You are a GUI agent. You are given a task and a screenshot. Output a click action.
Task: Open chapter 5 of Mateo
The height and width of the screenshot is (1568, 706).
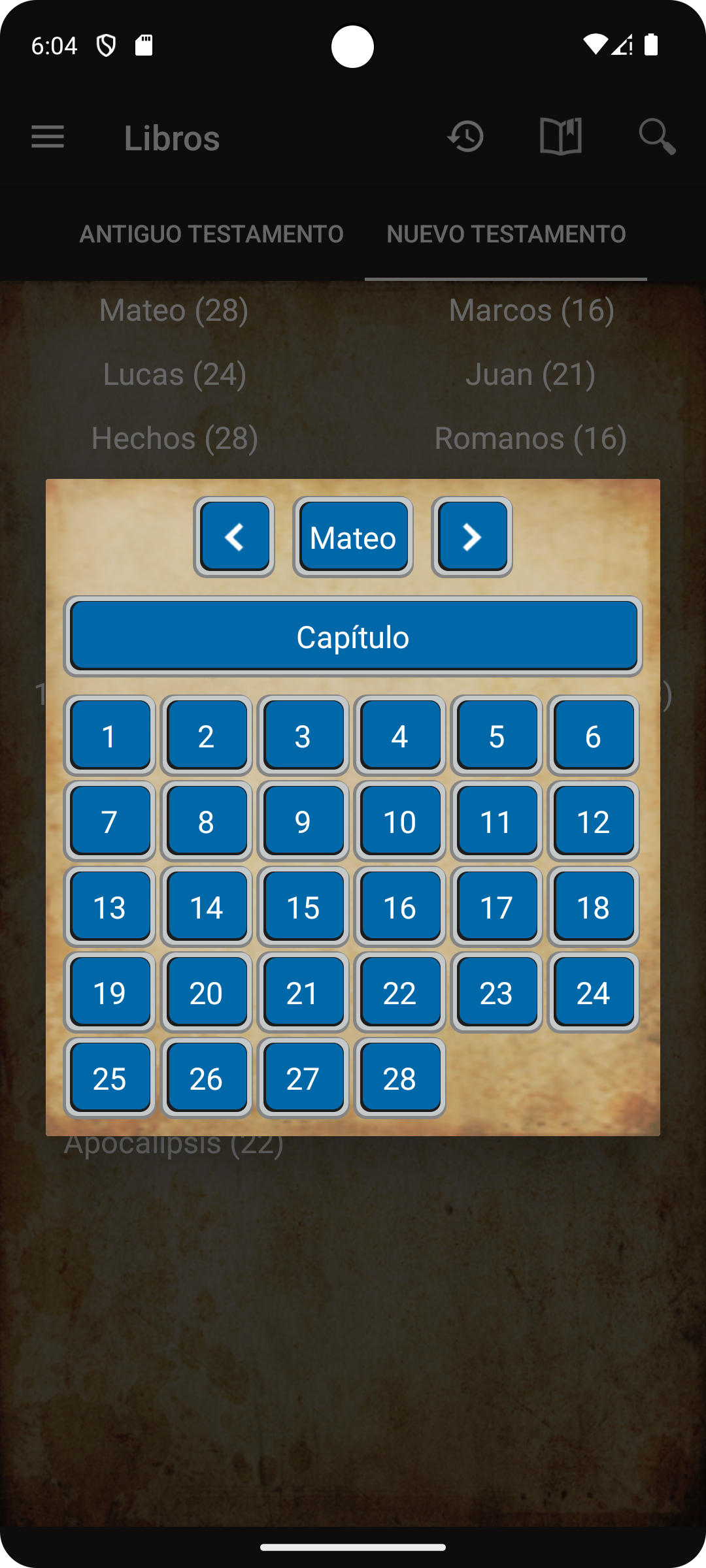[497, 736]
